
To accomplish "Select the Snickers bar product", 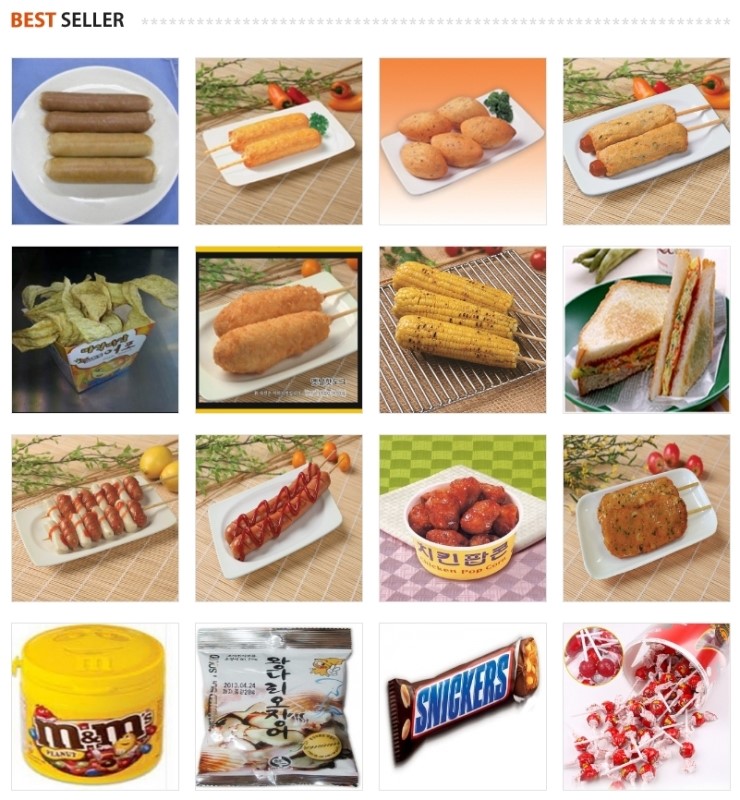I will [462, 705].
